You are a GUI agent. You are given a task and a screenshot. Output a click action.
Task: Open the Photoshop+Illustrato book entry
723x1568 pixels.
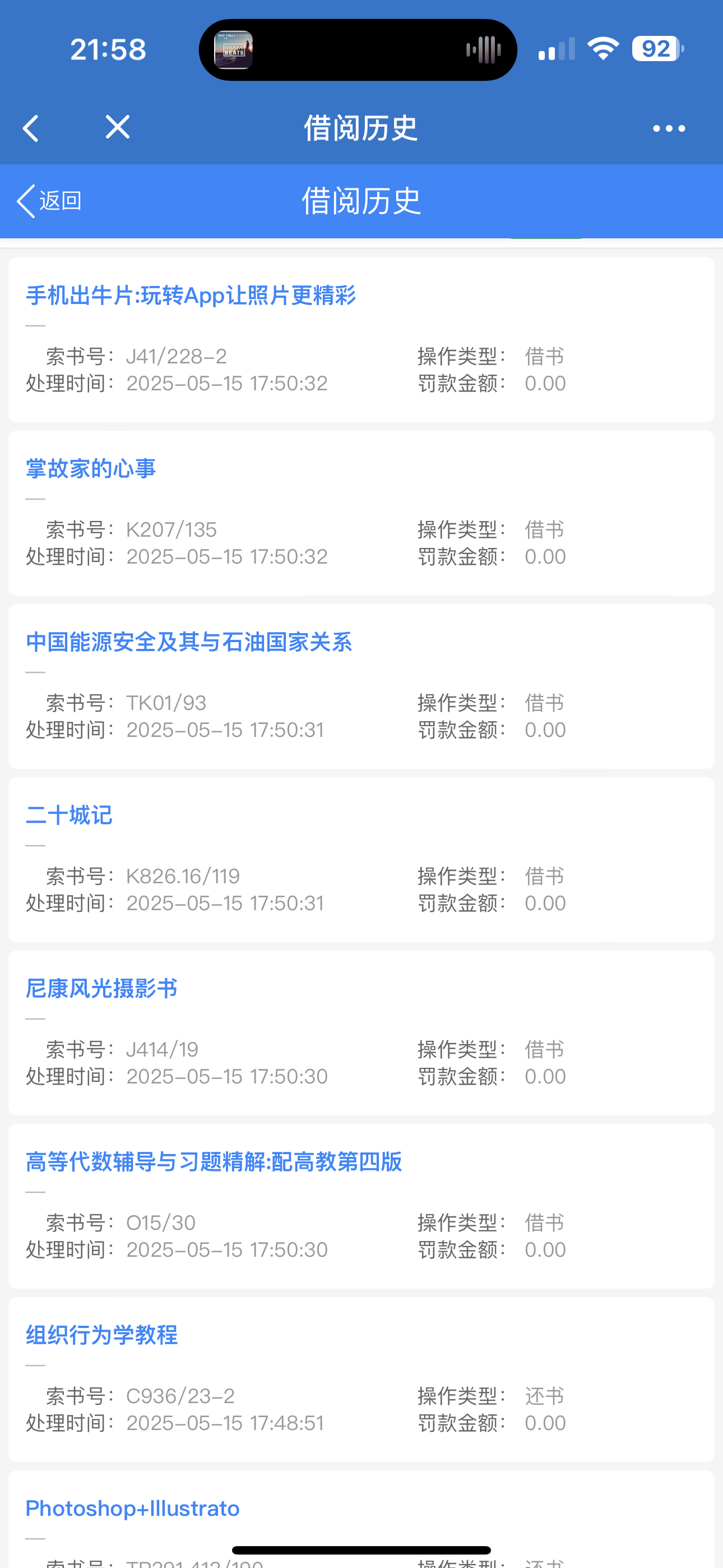(x=133, y=1509)
